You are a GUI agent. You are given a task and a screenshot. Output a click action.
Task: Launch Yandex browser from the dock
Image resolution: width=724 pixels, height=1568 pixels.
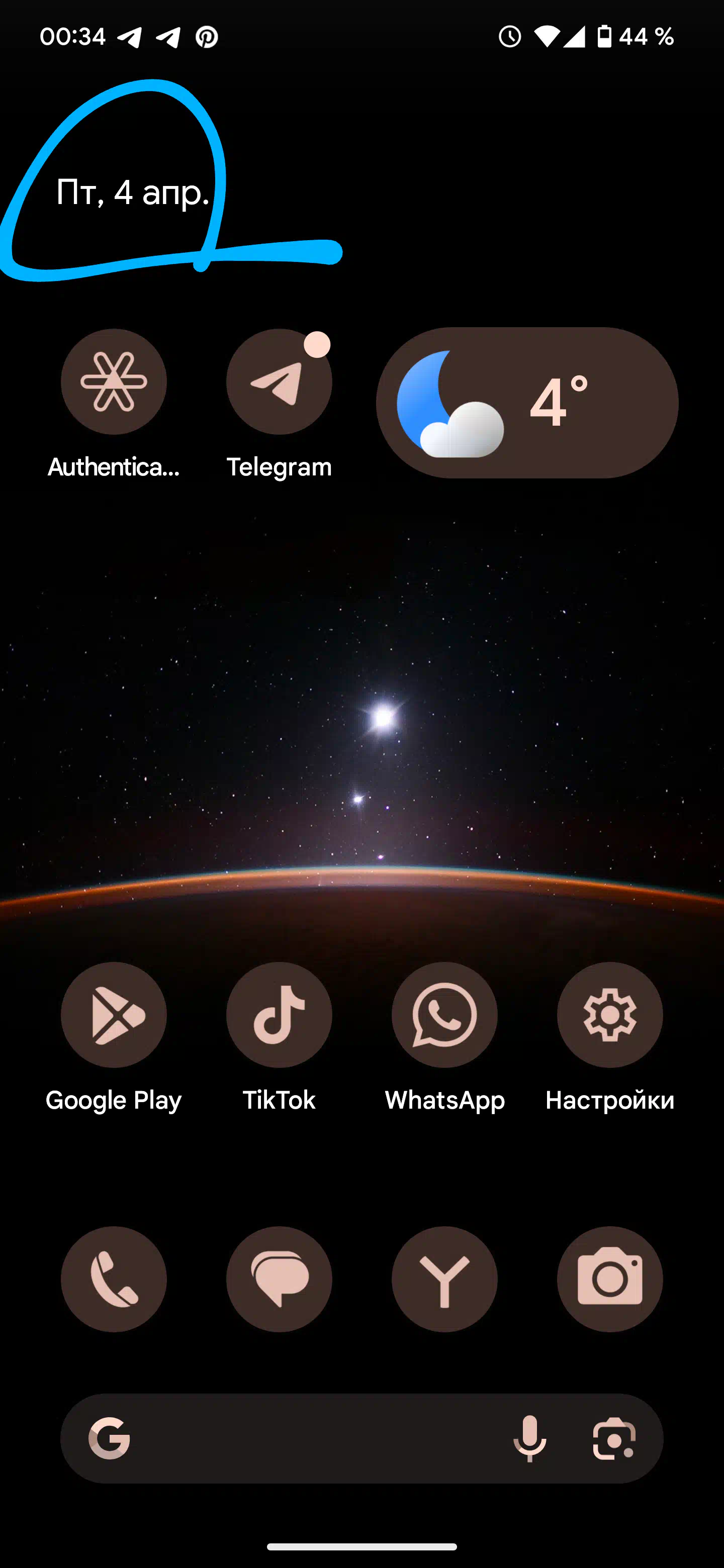(444, 1279)
